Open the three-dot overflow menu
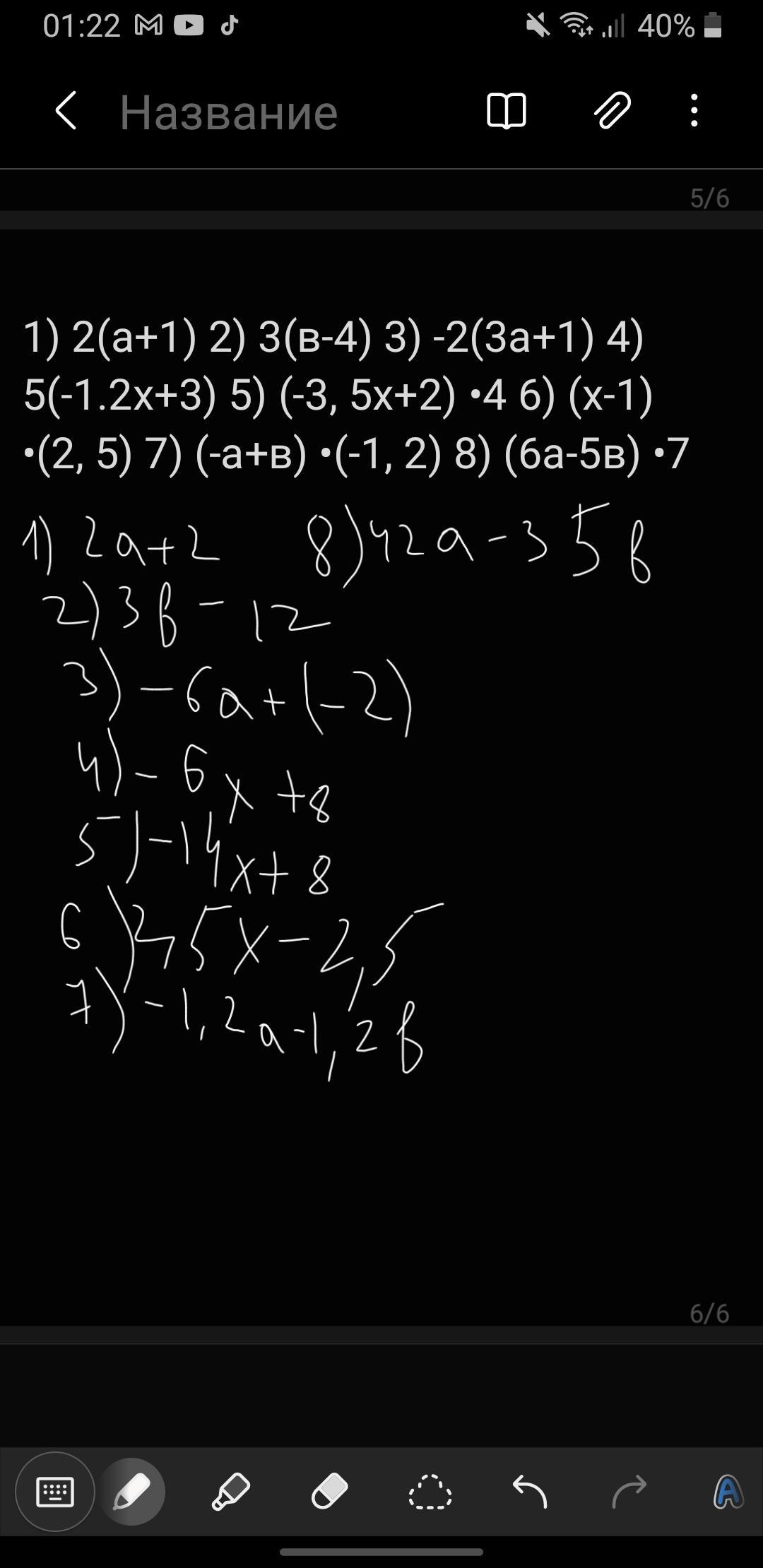This screenshot has width=763, height=1568. point(694,111)
